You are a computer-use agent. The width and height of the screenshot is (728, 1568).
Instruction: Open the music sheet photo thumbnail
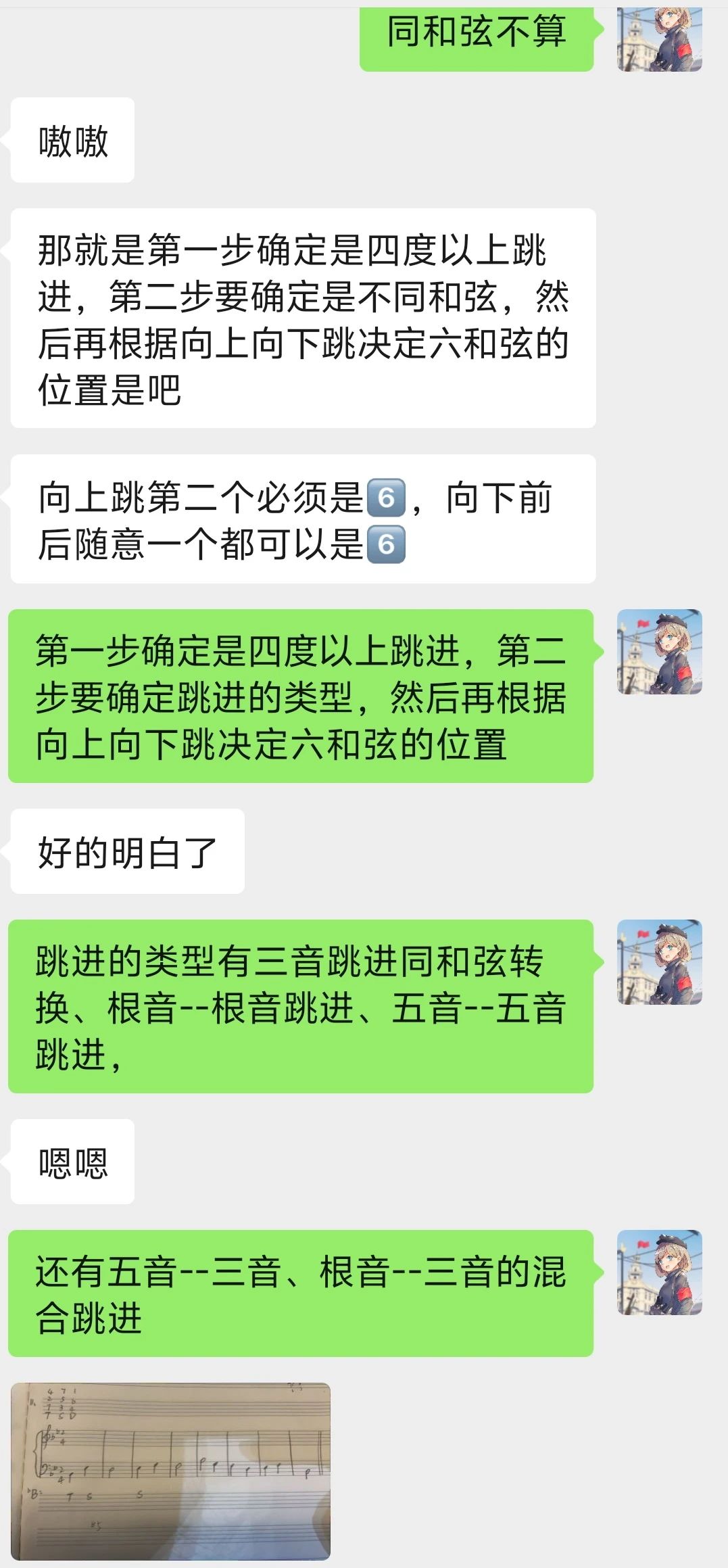pos(170,1471)
